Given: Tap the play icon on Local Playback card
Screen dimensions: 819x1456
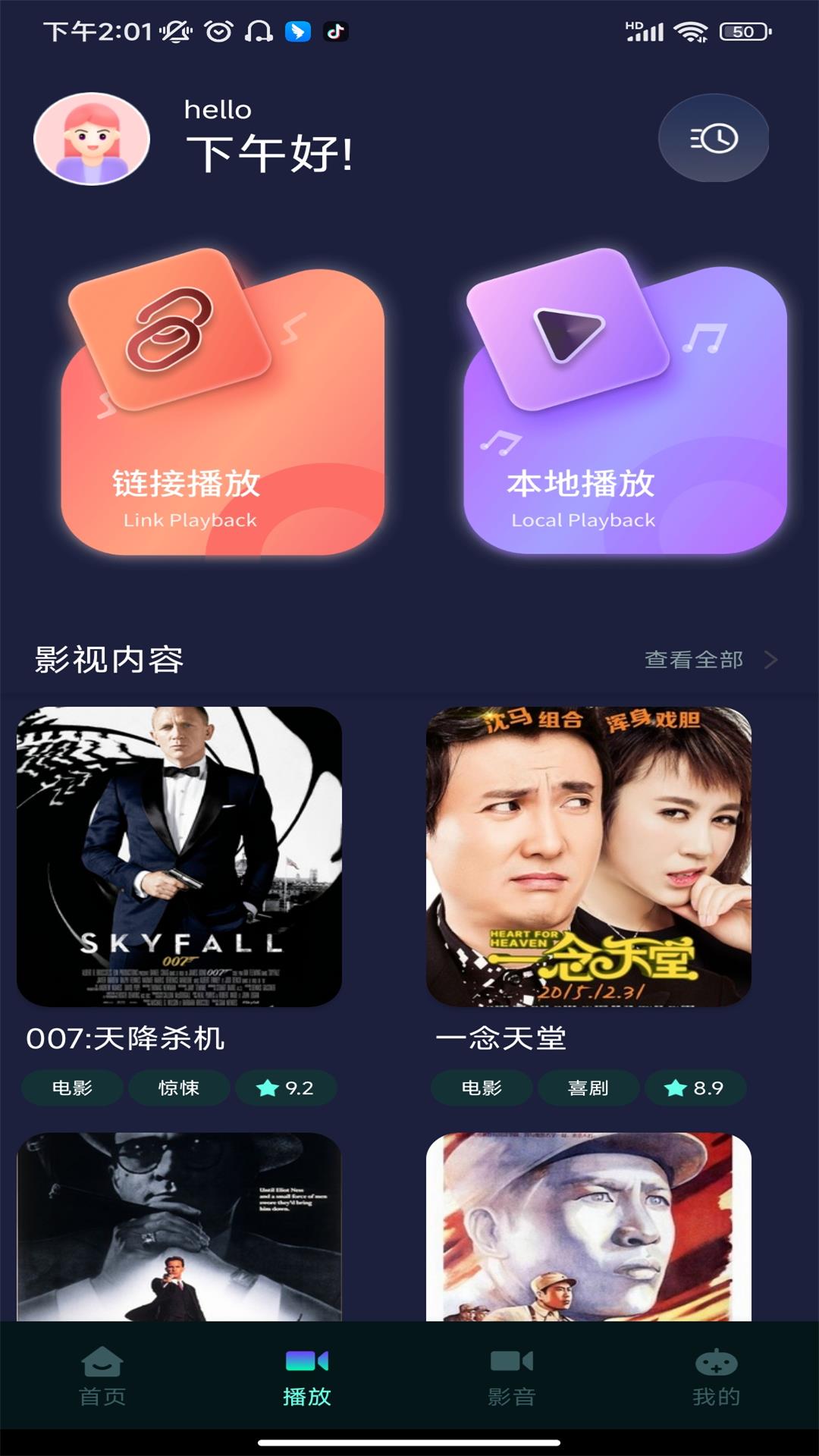Looking at the screenshot, I should click(x=568, y=334).
